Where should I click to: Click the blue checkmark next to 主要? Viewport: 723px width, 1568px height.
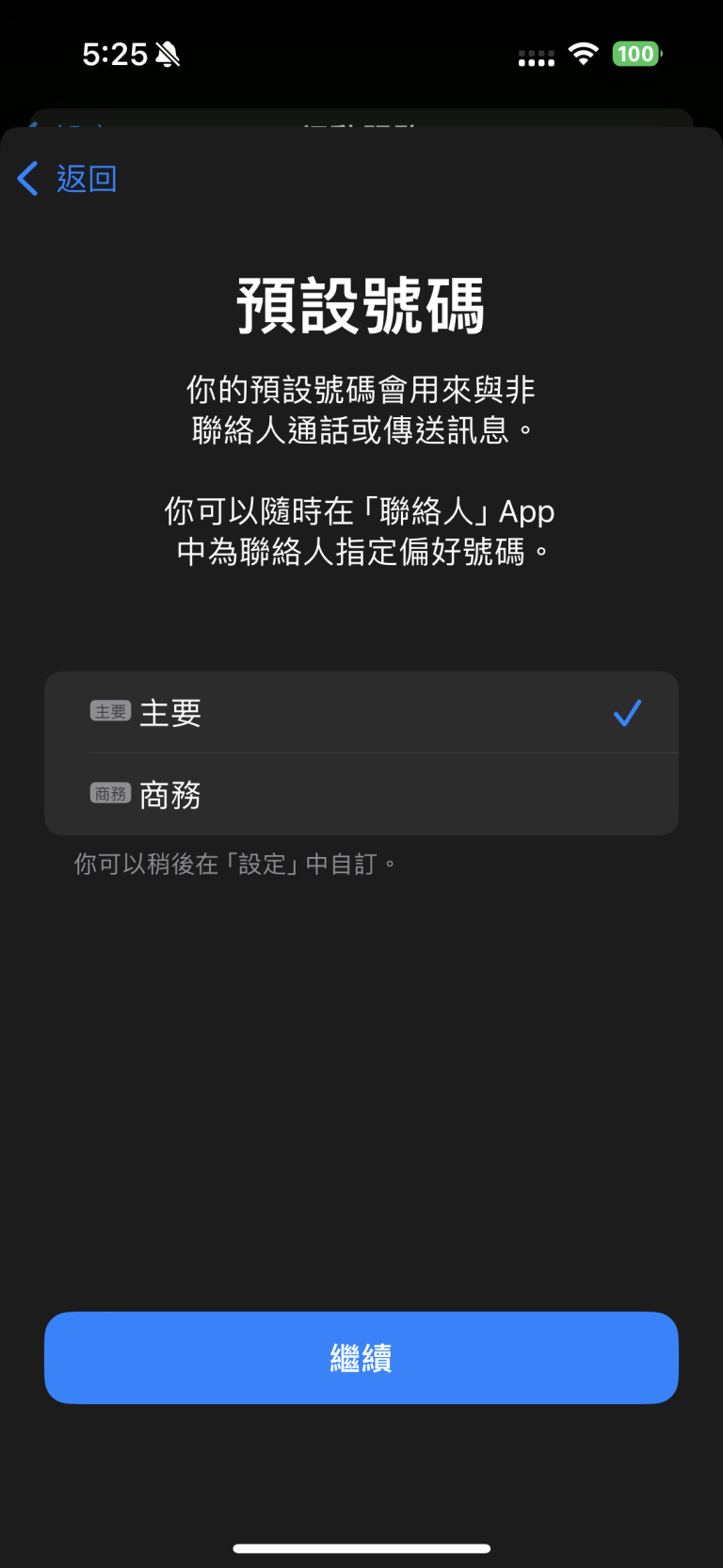[x=627, y=713]
